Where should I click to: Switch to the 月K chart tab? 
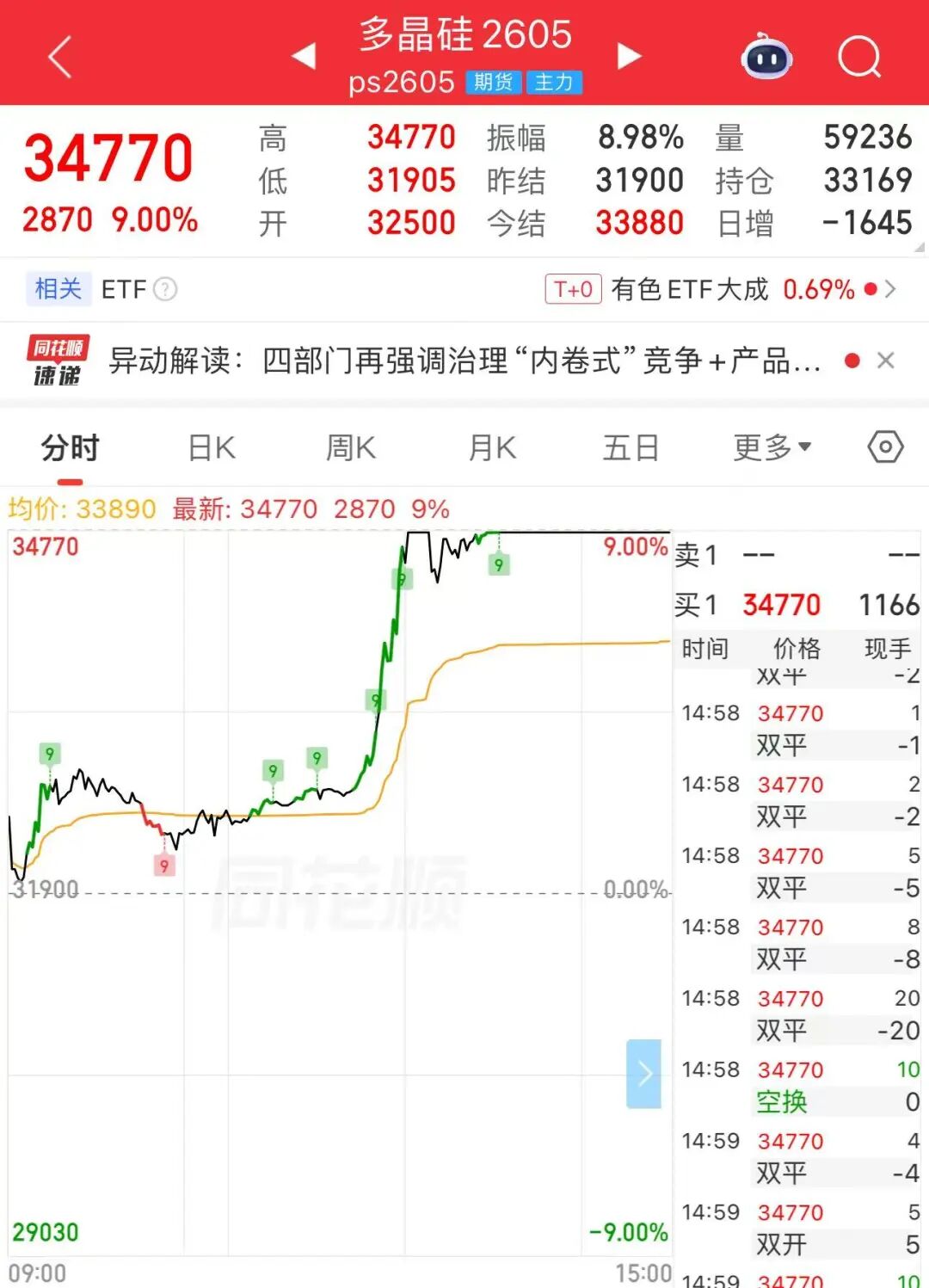(x=492, y=448)
